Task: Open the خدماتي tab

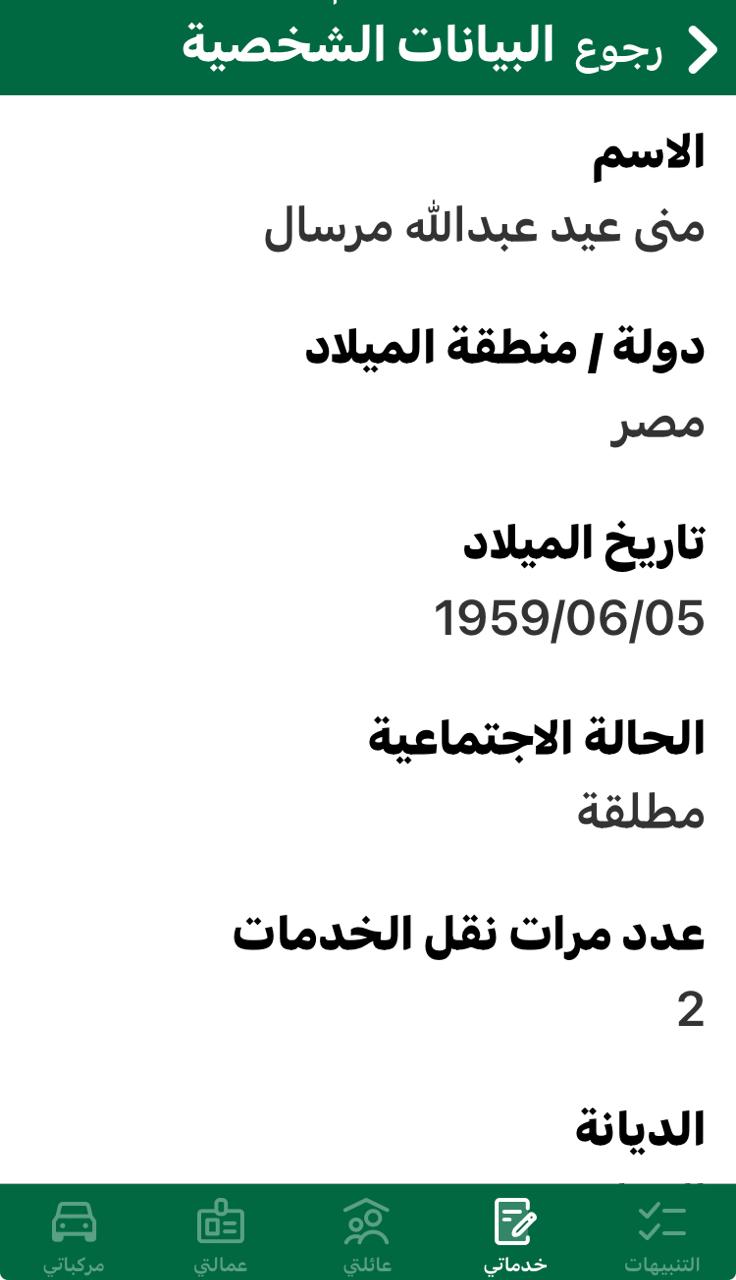Action: (x=515, y=1235)
